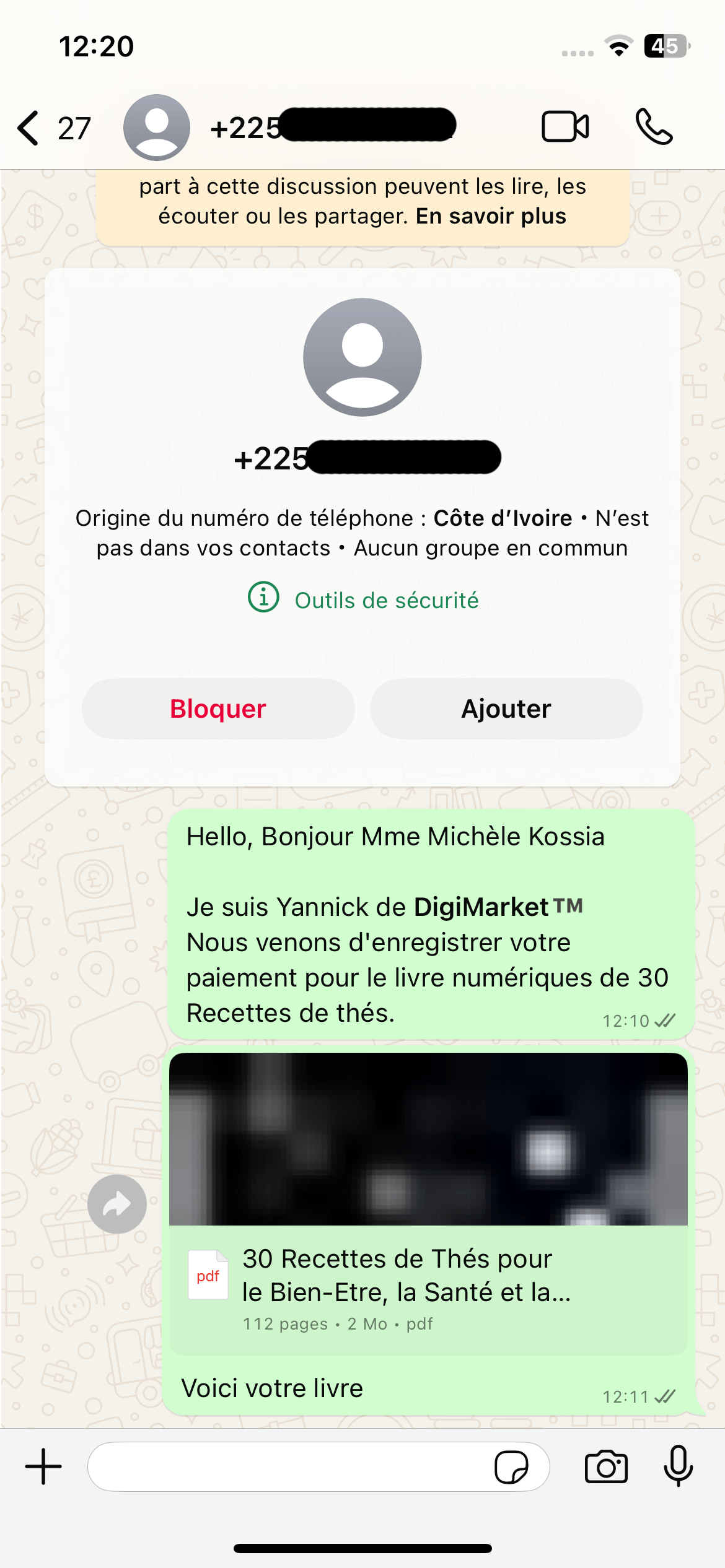Viewport: 725px width, 1568px height.
Task: Open contact info from the header avatar
Action: pyautogui.click(x=157, y=128)
